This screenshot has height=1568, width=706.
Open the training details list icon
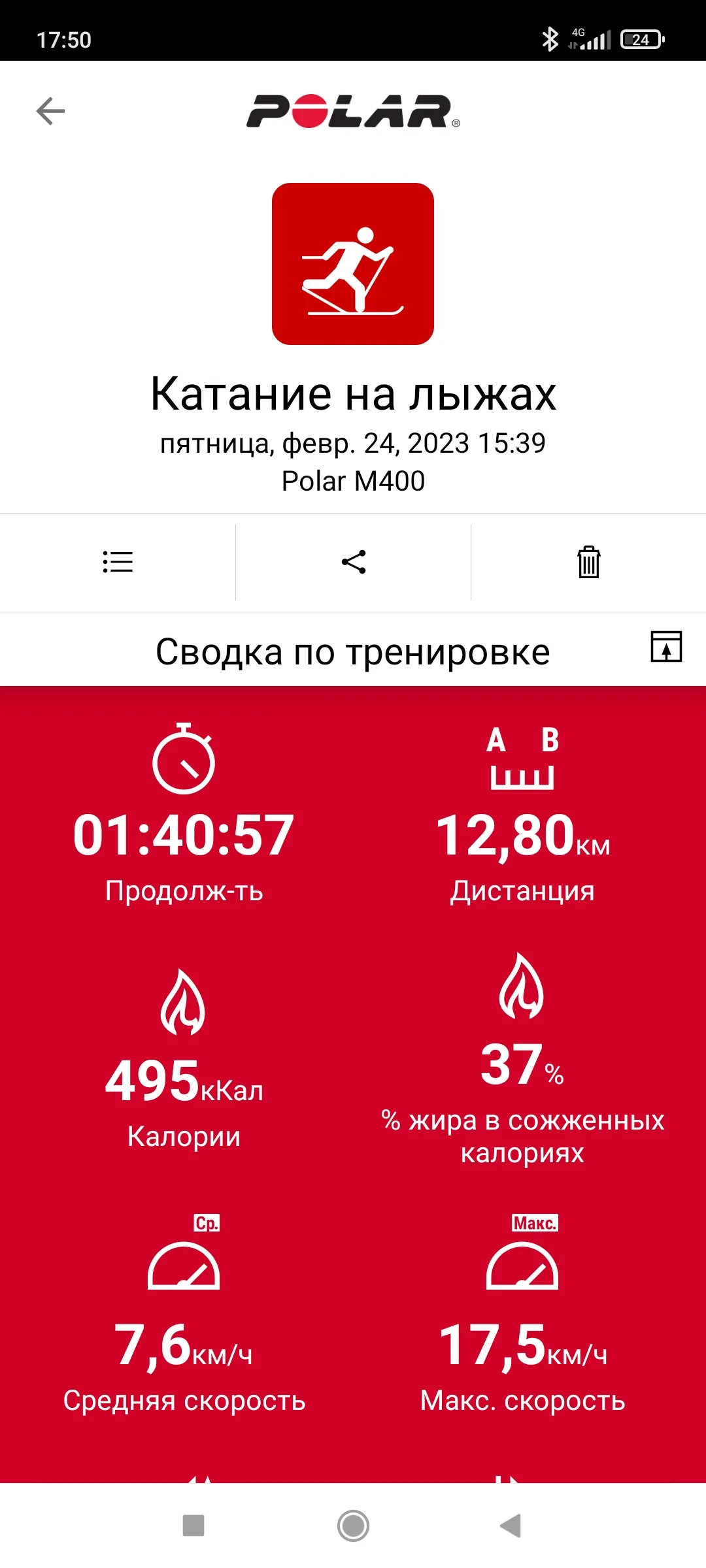118,562
